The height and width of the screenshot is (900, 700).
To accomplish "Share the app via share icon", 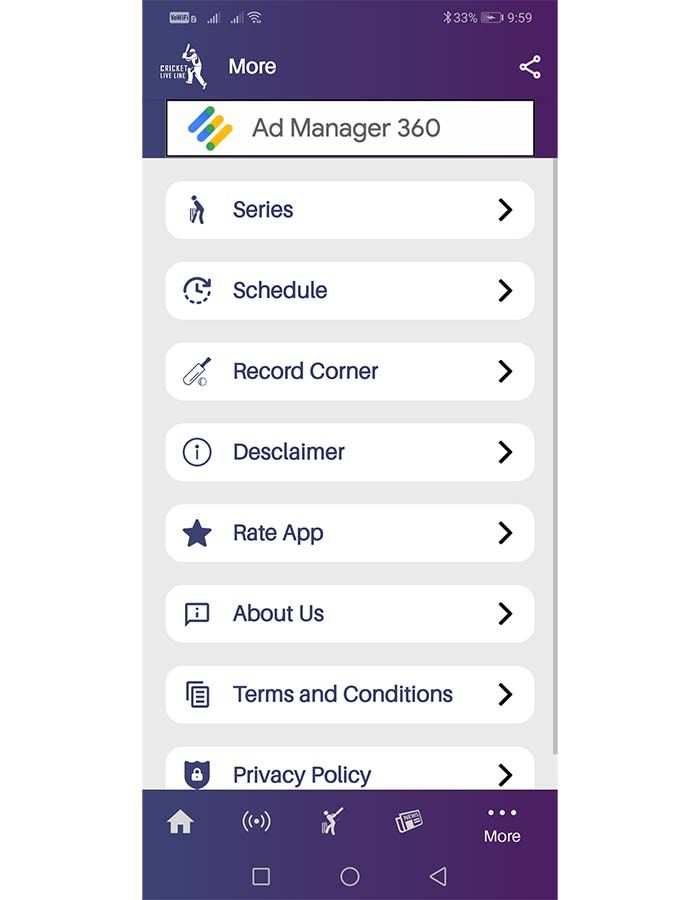I will (x=529, y=67).
